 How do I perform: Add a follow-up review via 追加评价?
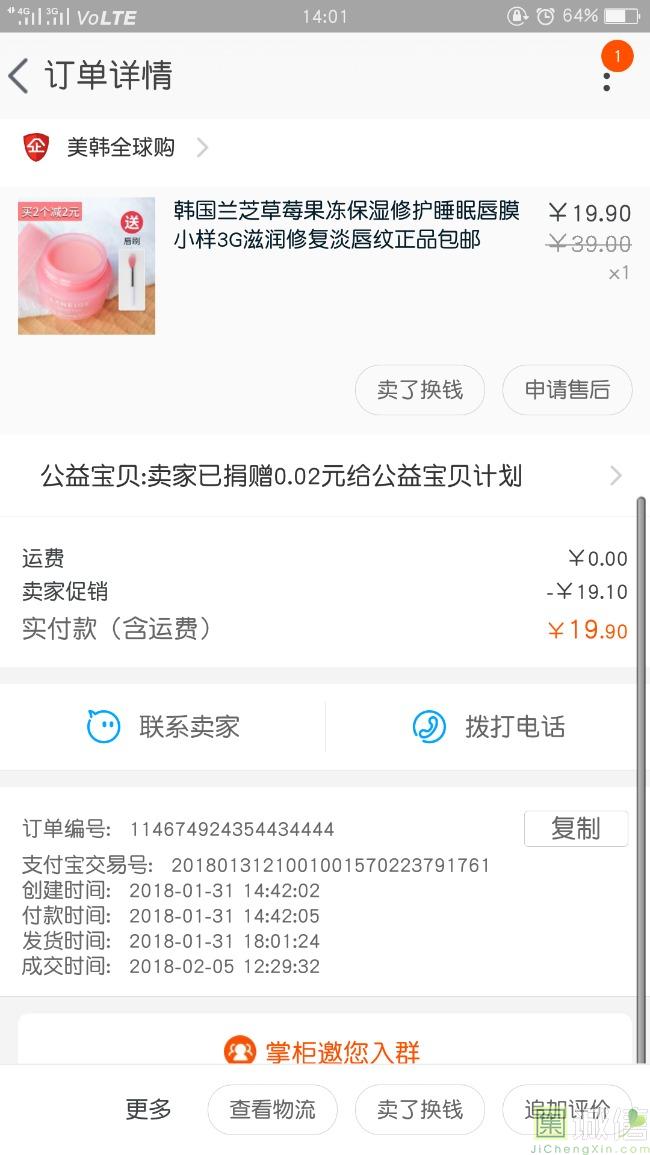tap(566, 1109)
